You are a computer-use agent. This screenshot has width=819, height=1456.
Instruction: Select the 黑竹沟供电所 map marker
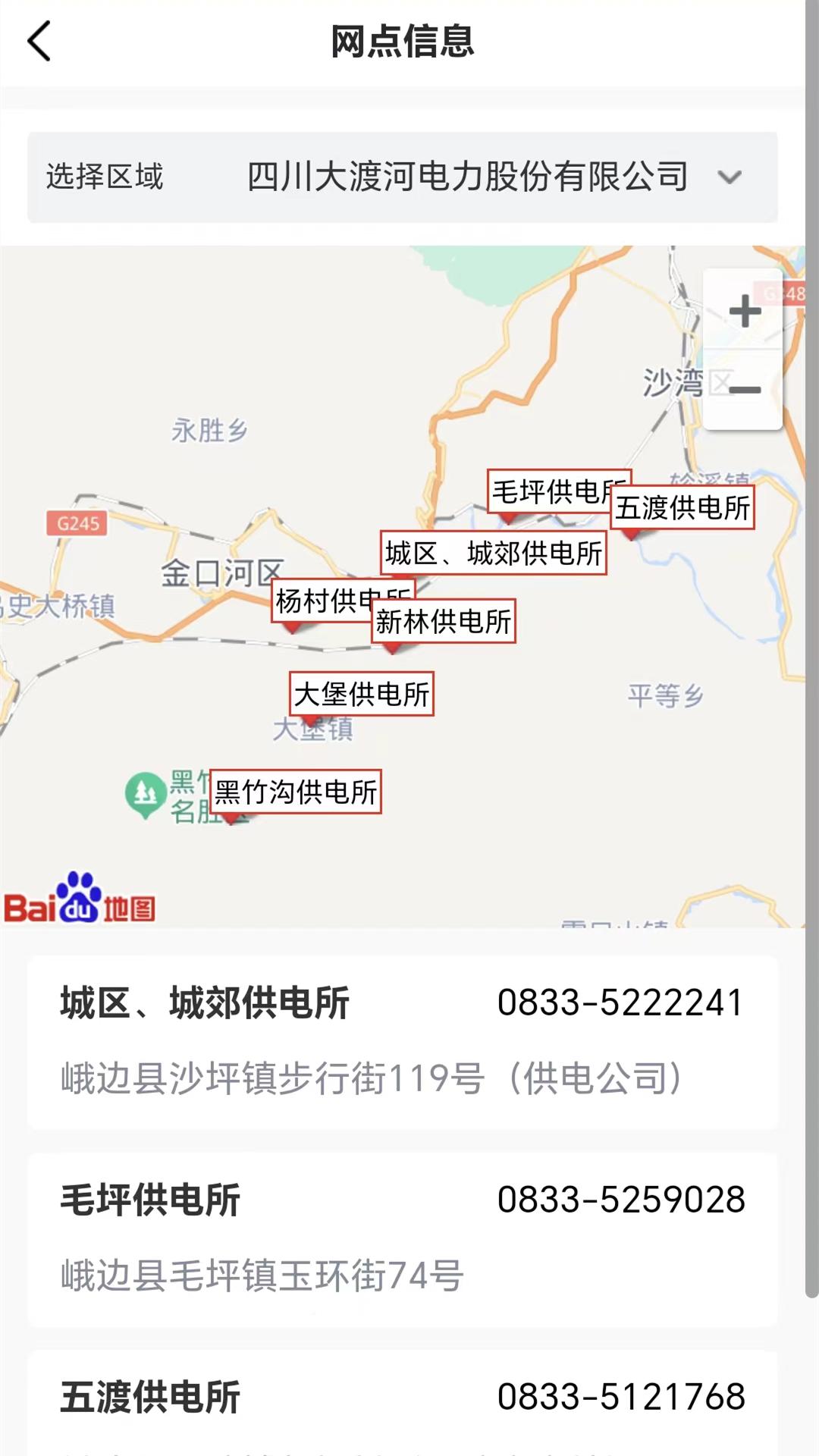pyautogui.click(x=296, y=792)
